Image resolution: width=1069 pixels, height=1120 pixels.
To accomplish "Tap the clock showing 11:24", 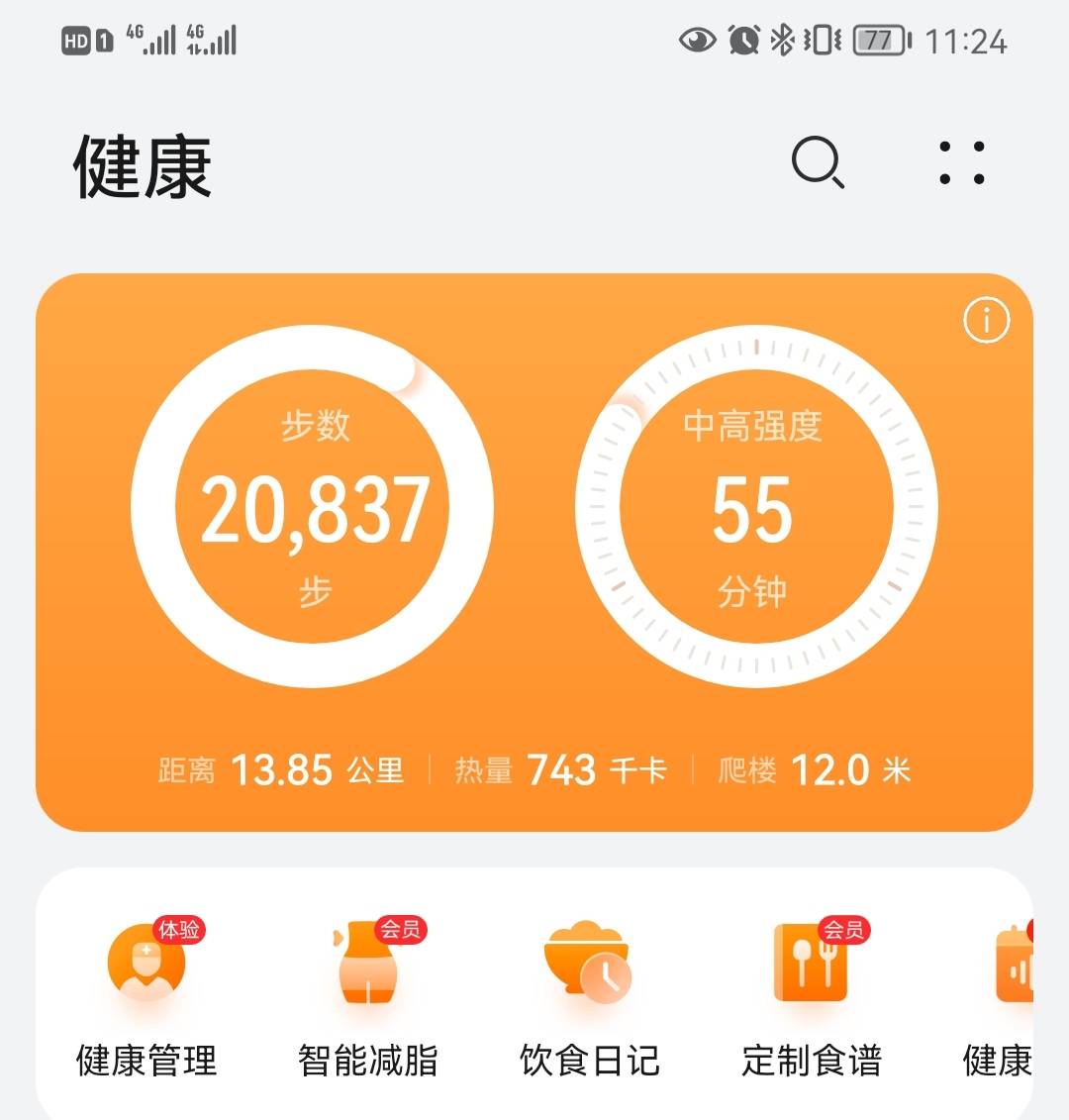I will pyautogui.click(x=965, y=40).
